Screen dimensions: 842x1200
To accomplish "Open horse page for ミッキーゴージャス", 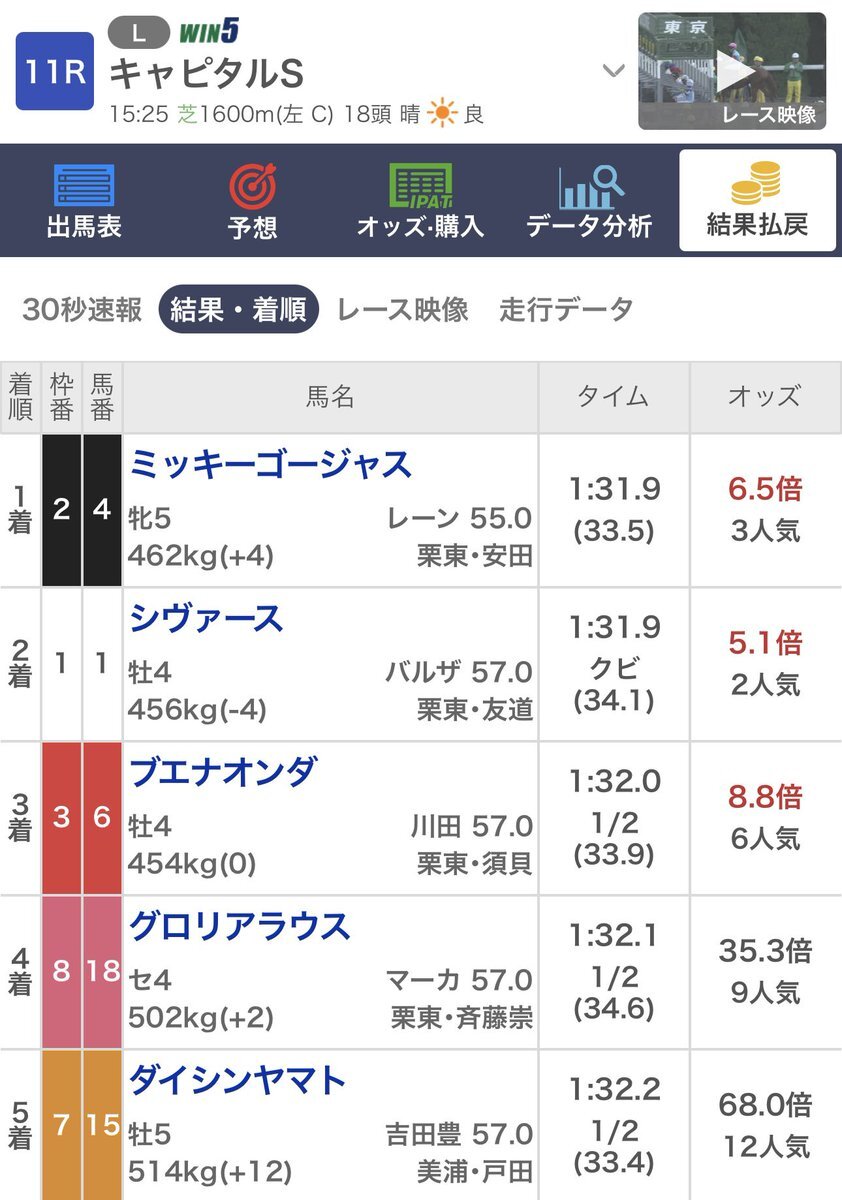I will coord(271,465).
